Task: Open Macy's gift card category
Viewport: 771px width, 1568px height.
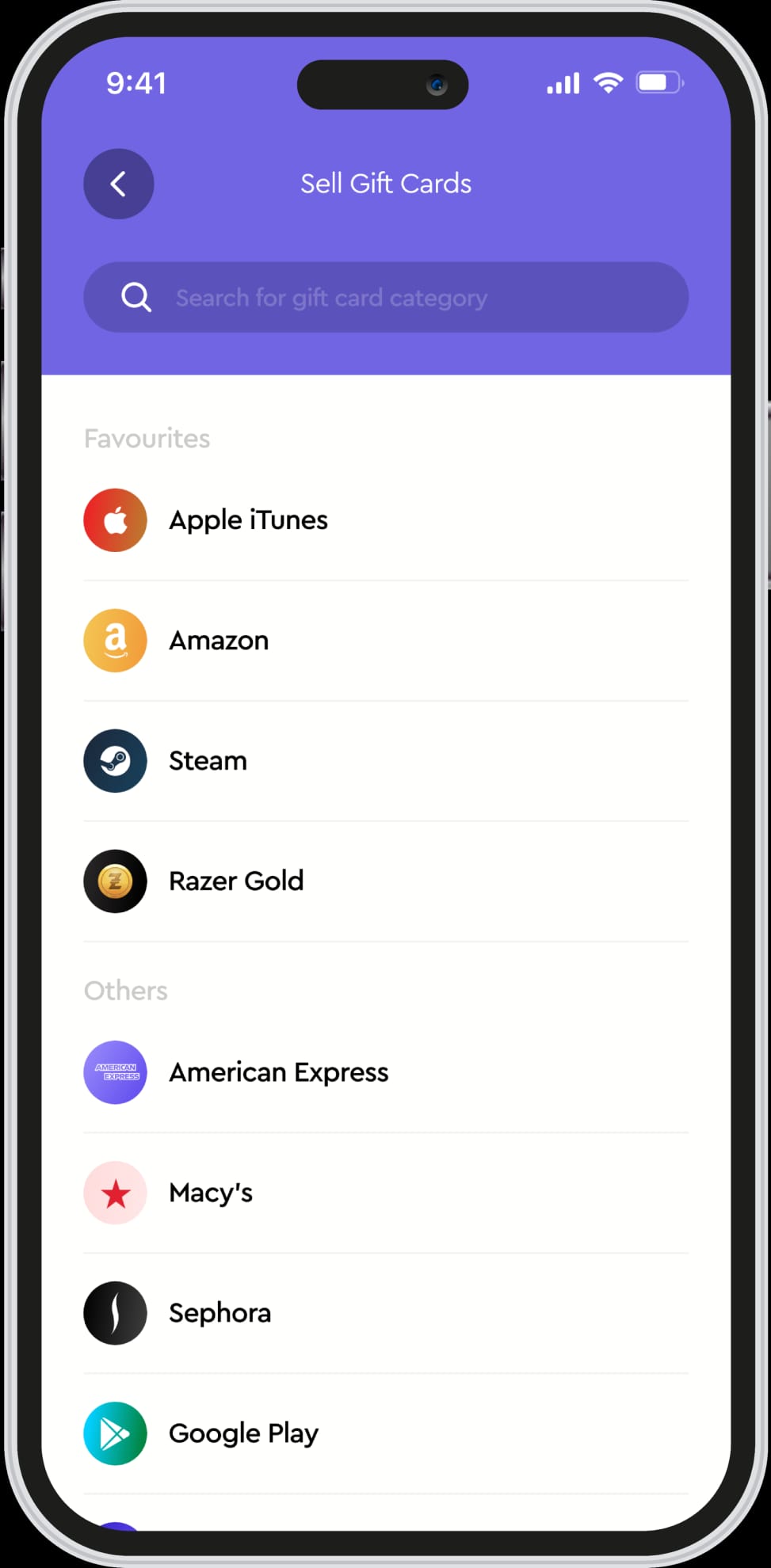Action: [211, 1193]
